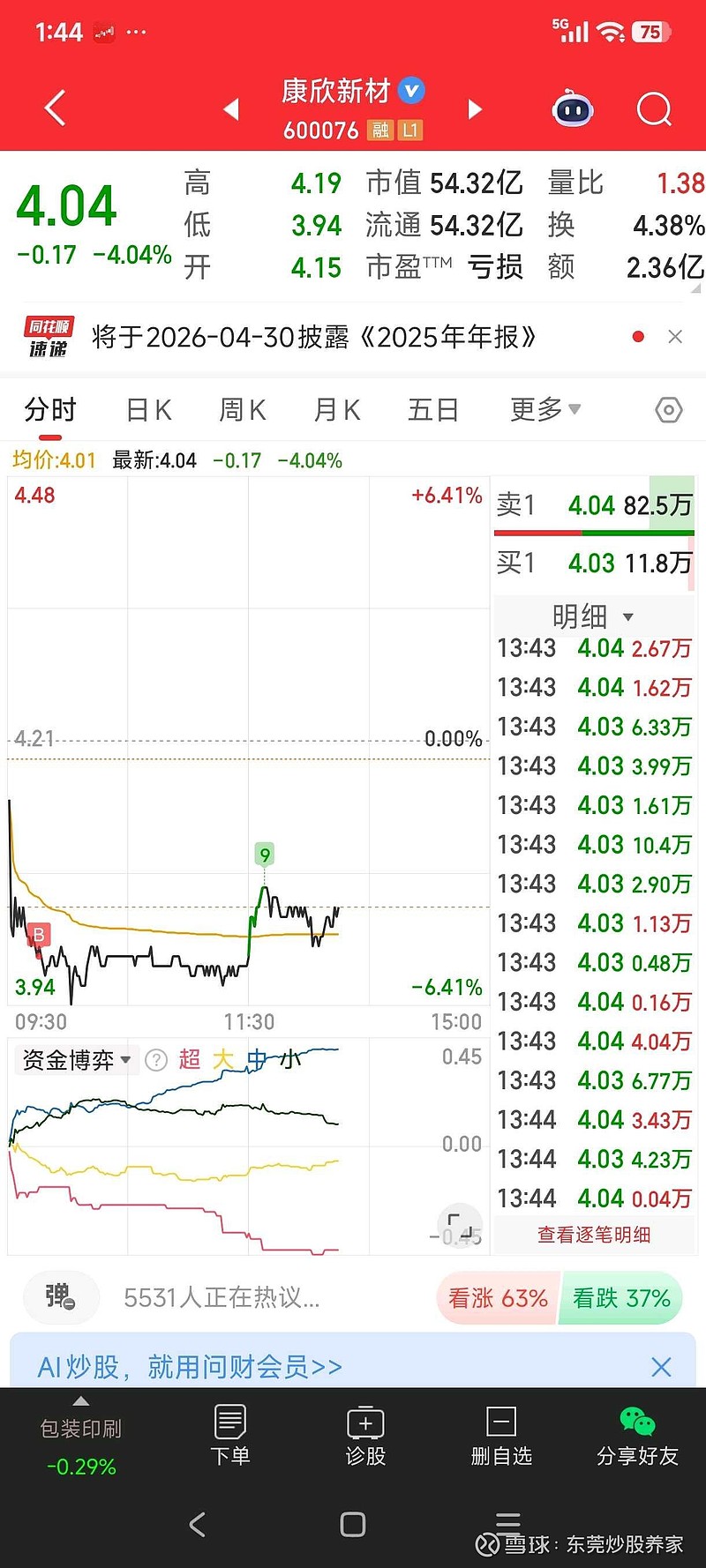
Task: Open the question mark help beside 资金博弈
Action: (x=156, y=1061)
